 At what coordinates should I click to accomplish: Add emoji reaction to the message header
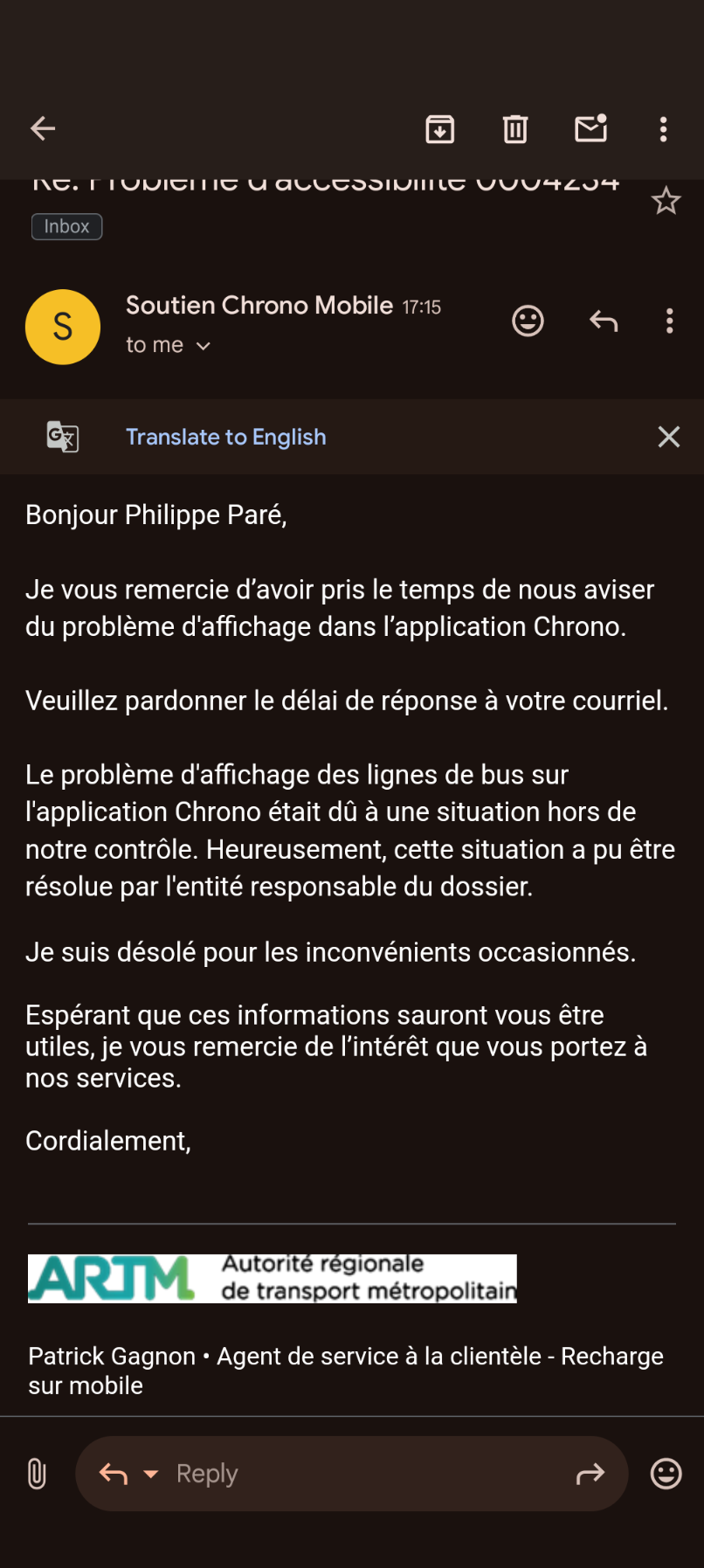click(x=528, y=321)
